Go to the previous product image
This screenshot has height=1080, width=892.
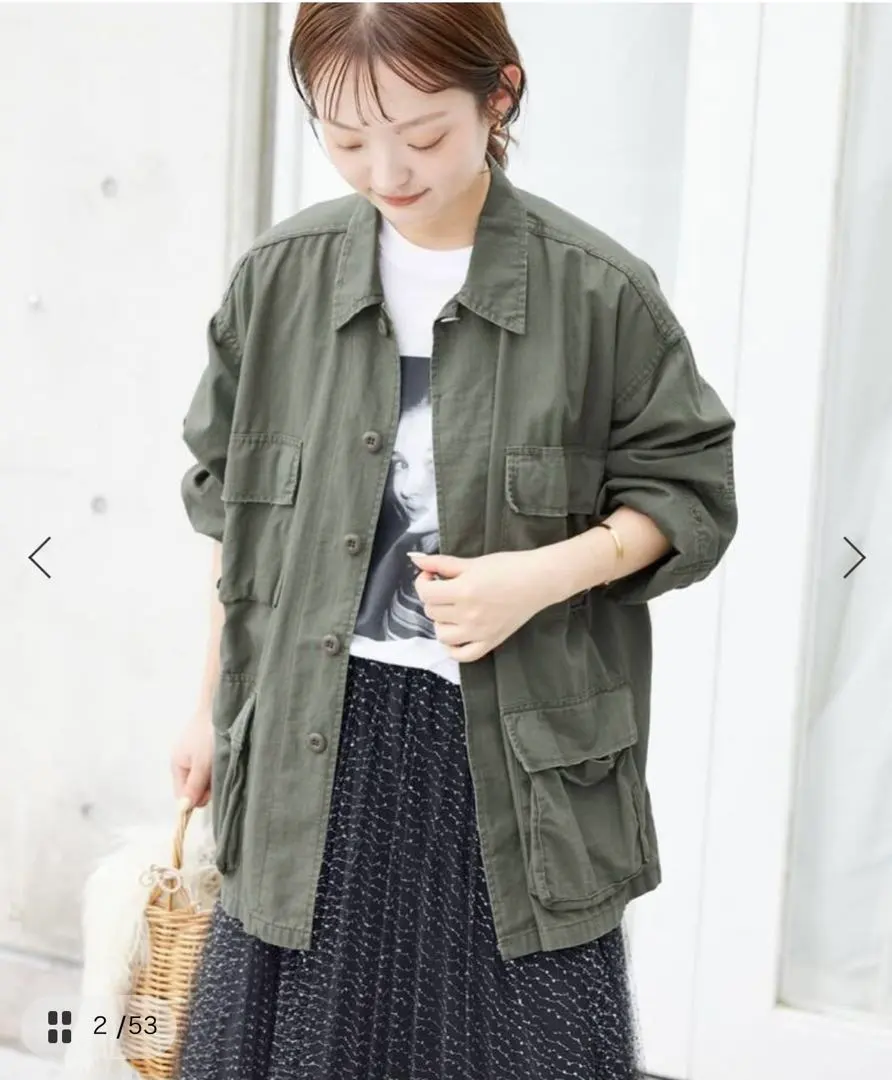click(39, 558)
